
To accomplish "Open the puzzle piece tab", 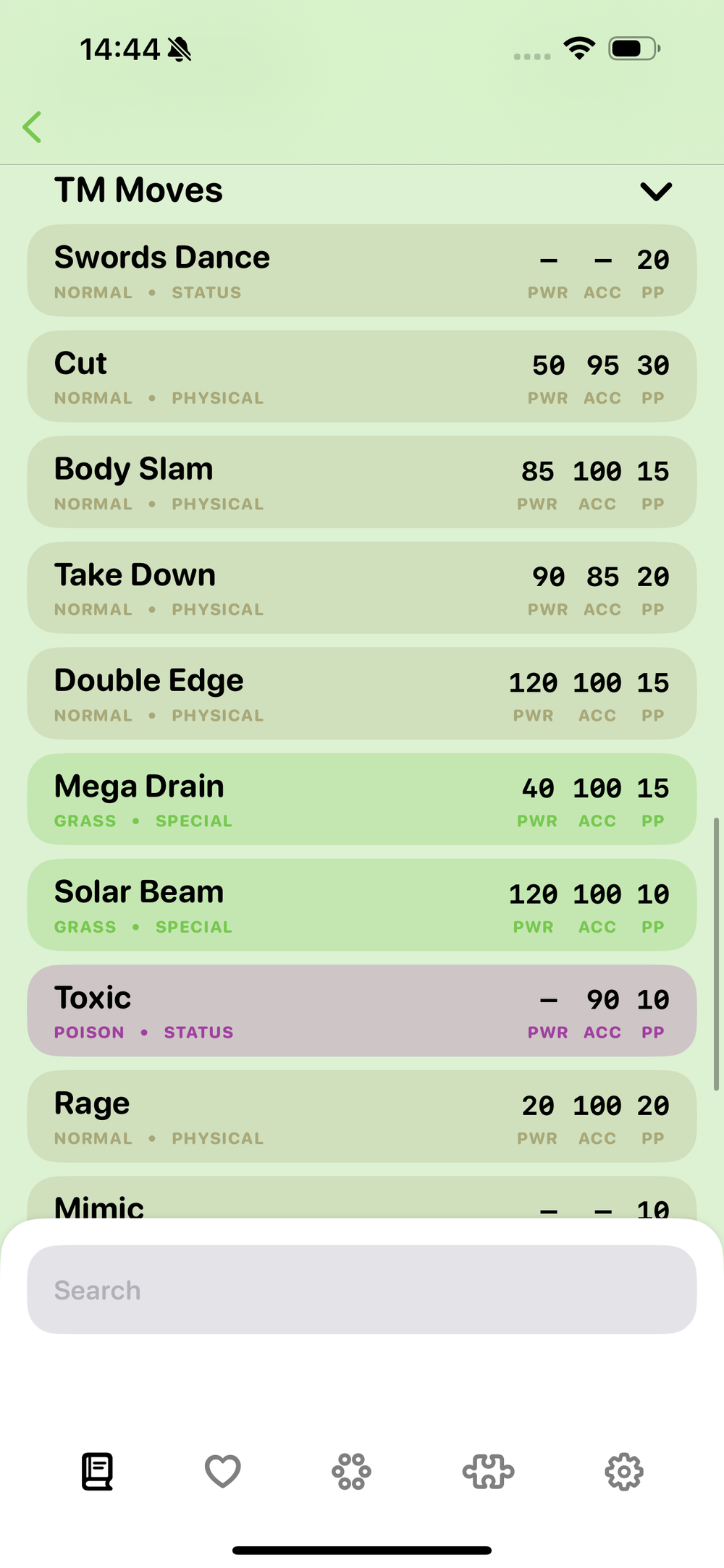I will coord(488,1471).
